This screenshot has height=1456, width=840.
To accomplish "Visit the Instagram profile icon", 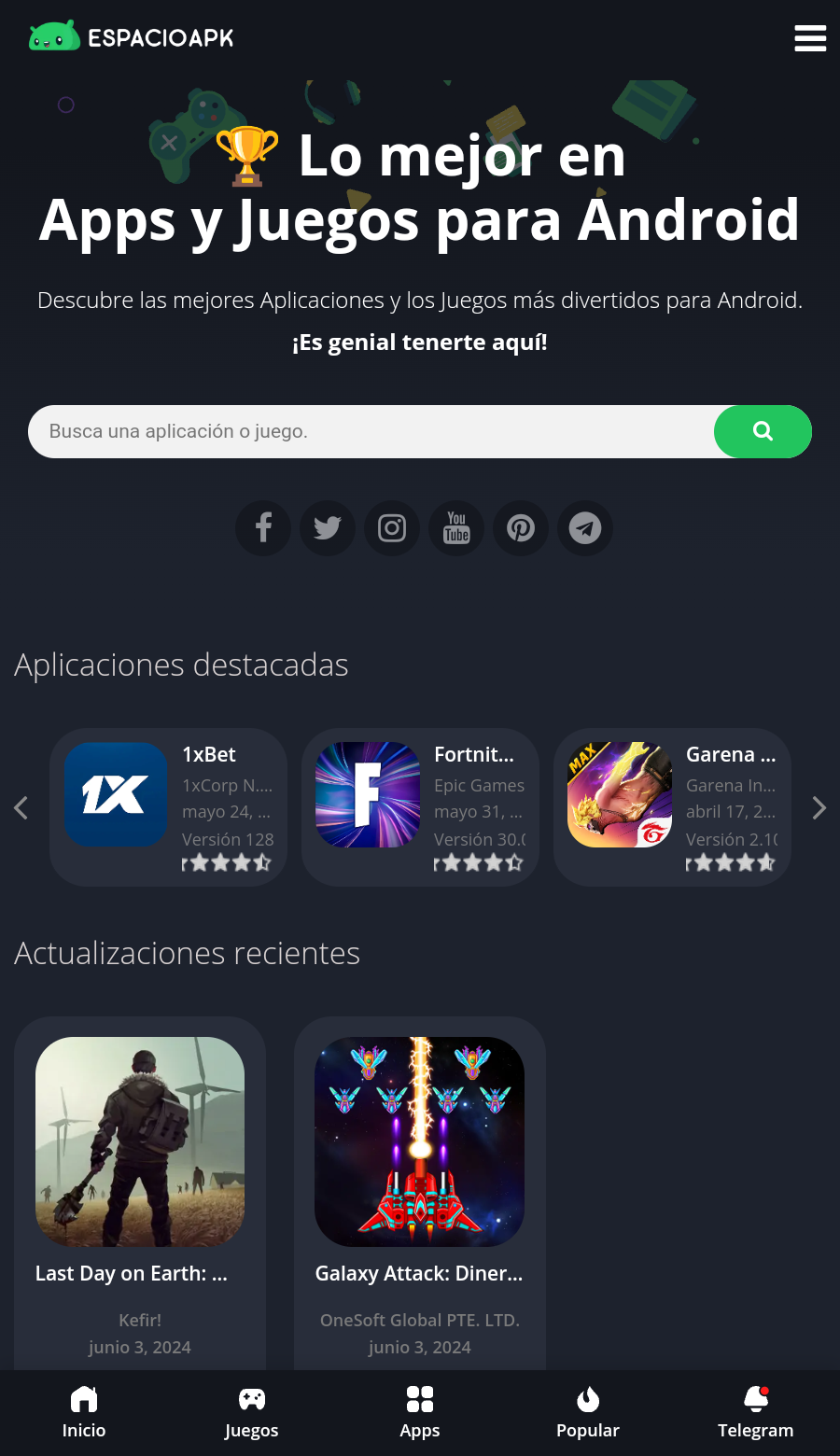I will tap(392, 528).
